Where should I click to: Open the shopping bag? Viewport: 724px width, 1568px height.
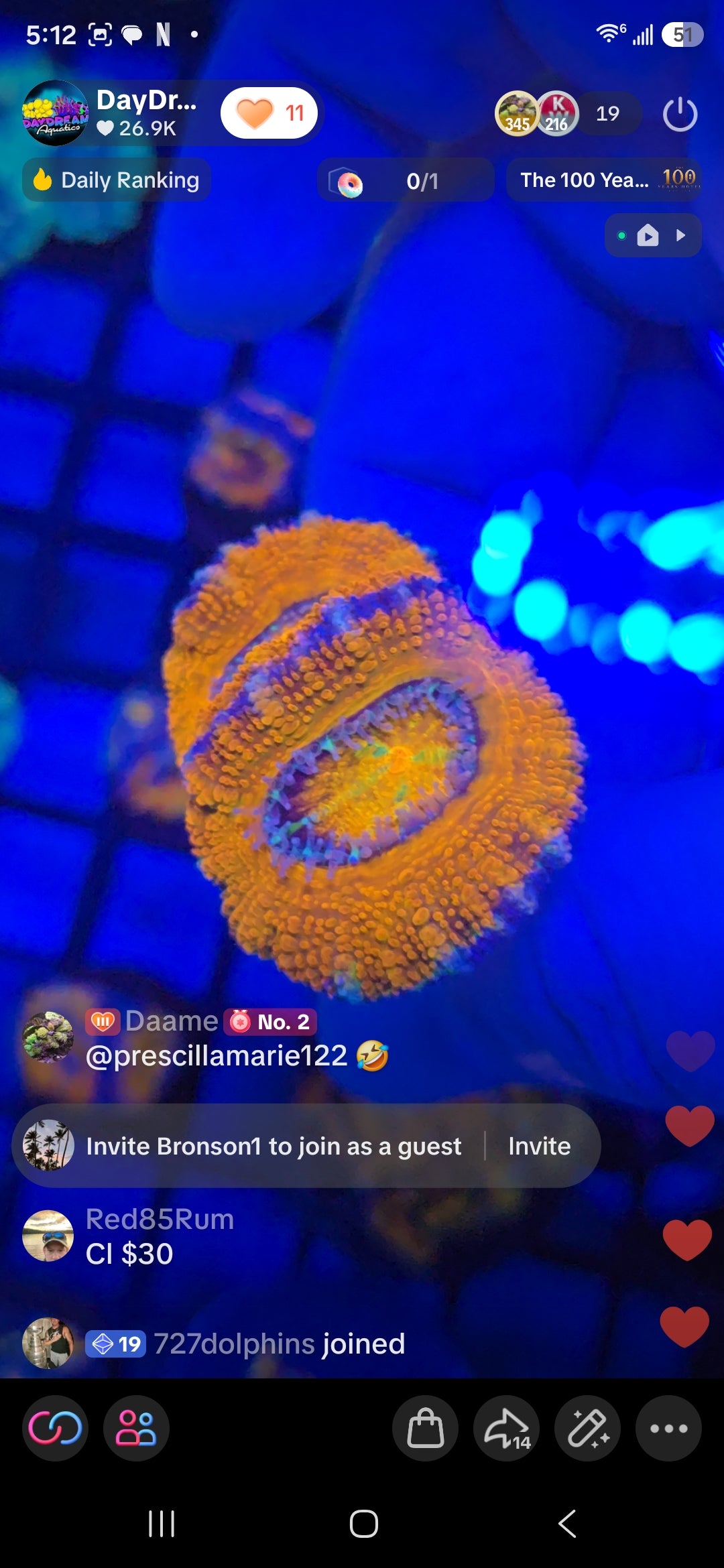click(x=426, y=1428)
